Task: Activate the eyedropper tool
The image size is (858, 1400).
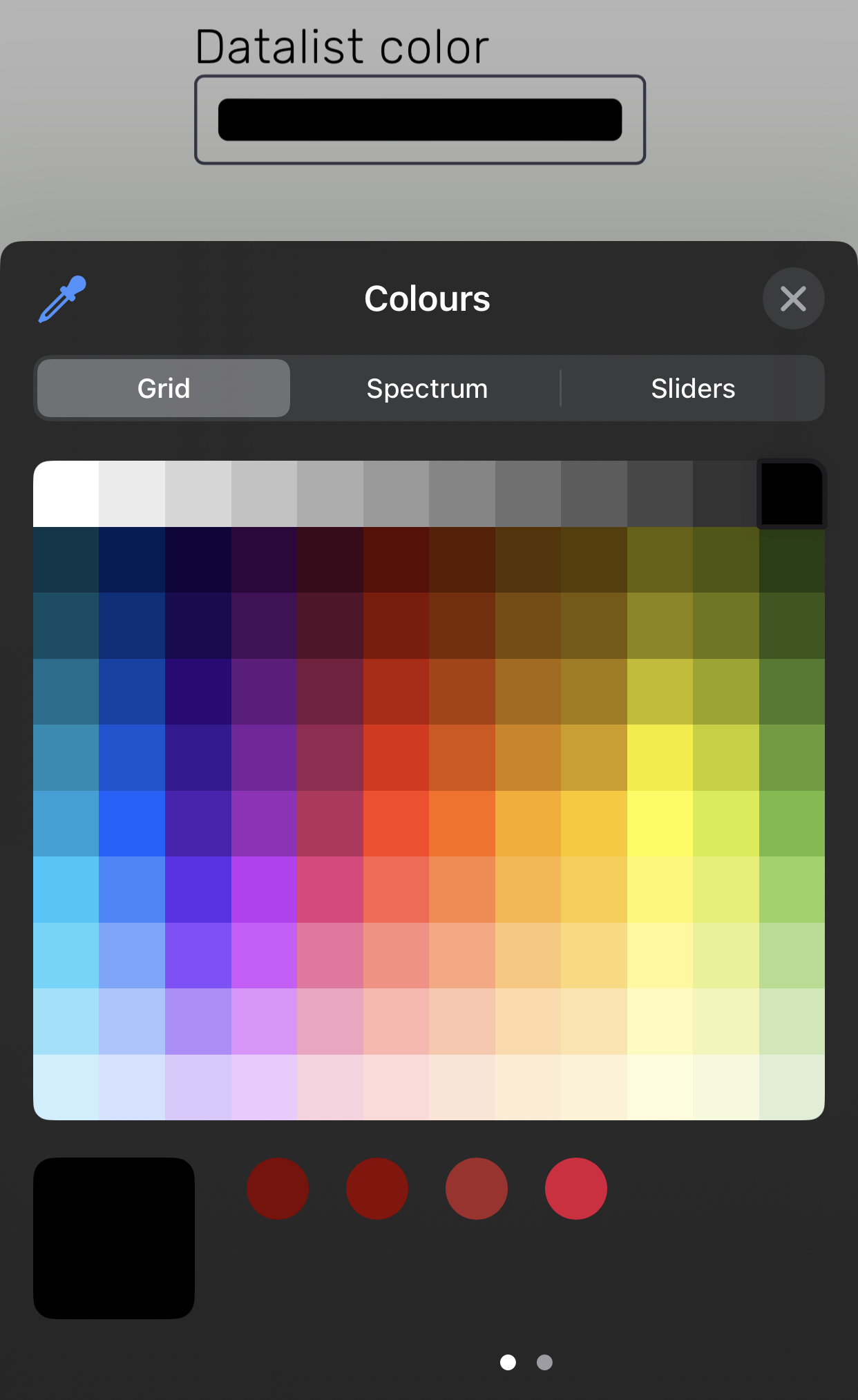Action: tap(62, 299)
